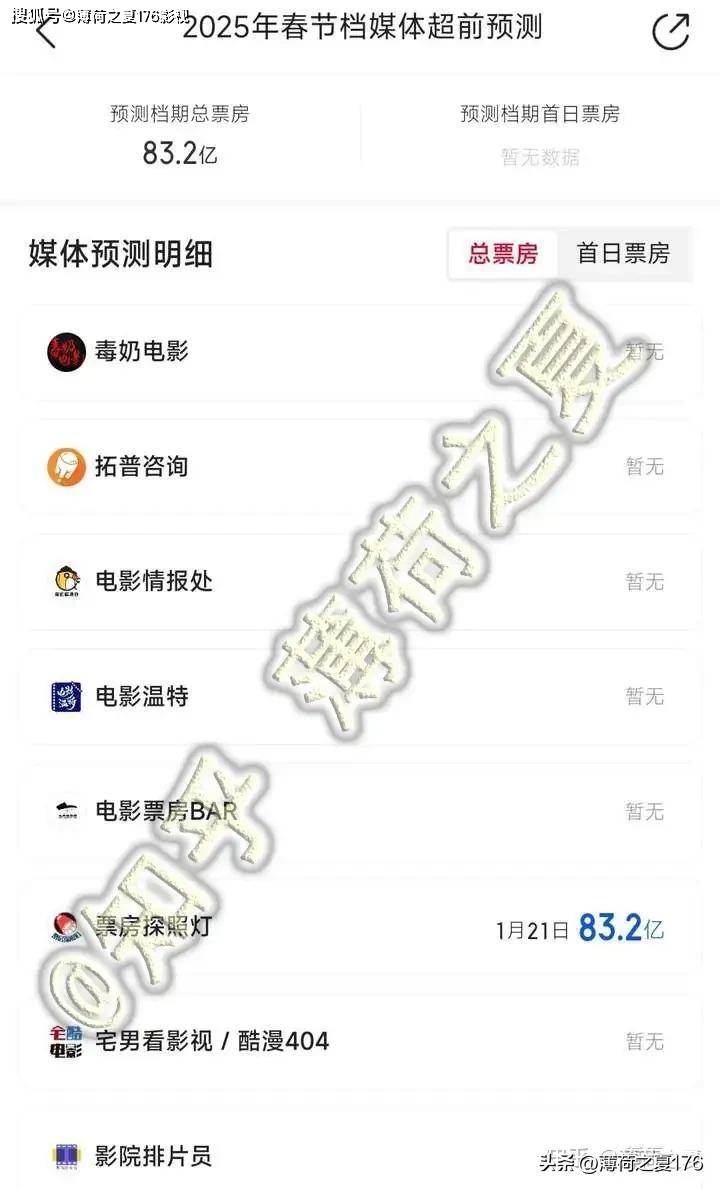Select the 宅男看影视 / 酷漫404 row
Image resolution: width=720 pixels, height=1189 pixels.
(x=360, y=1042)
